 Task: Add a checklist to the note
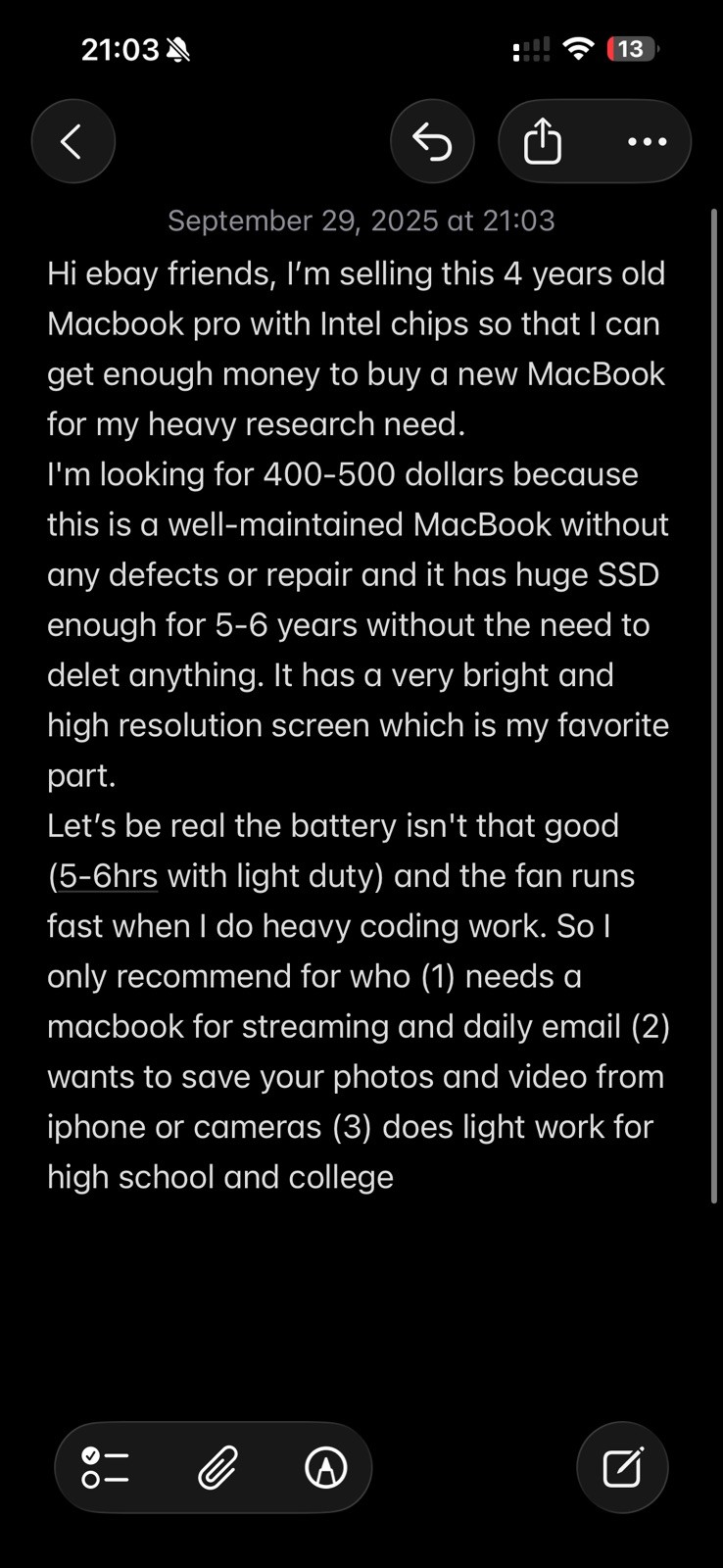coord(106,1467)
